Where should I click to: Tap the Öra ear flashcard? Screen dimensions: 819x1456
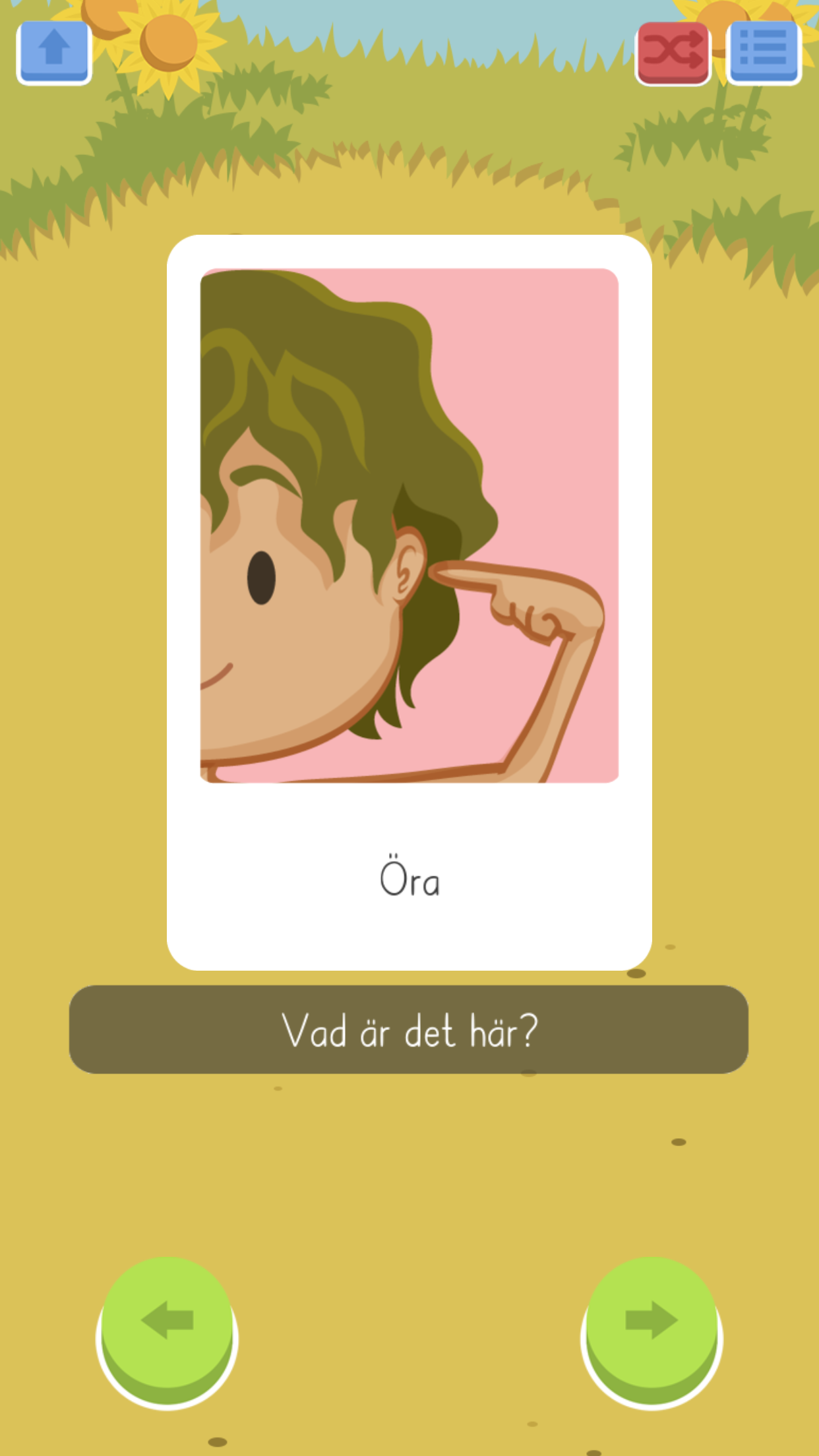click(409, 601)
